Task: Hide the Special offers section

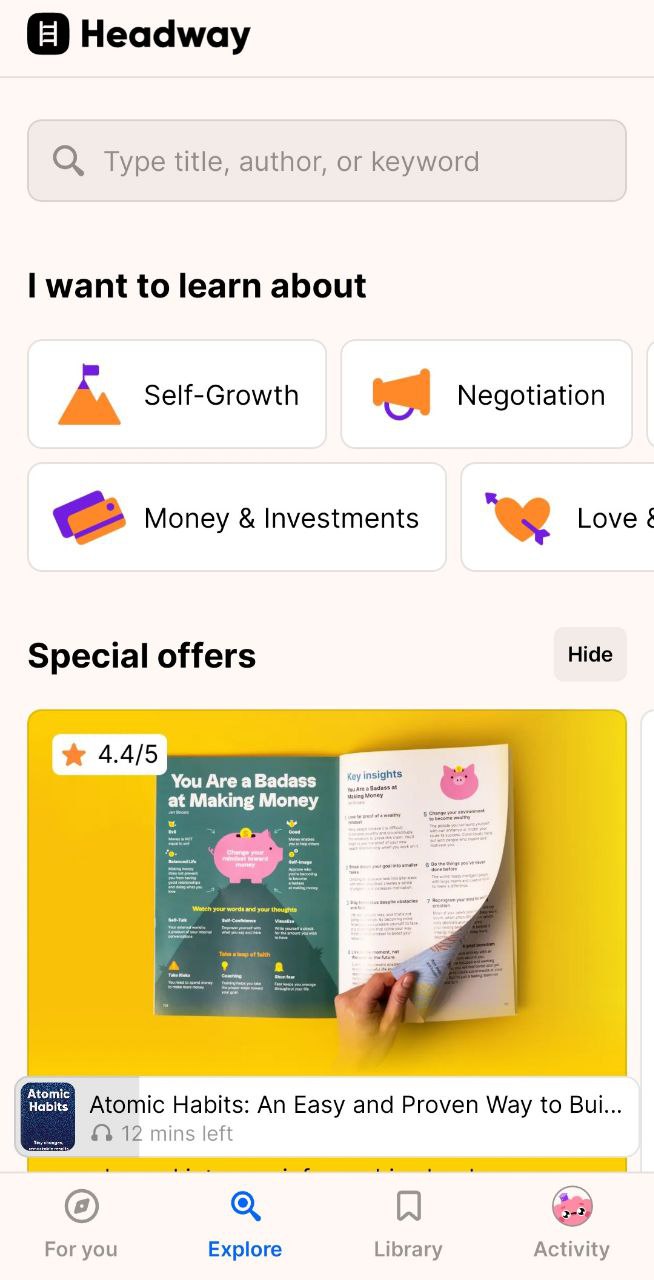Action: click(x=590, y=655)
